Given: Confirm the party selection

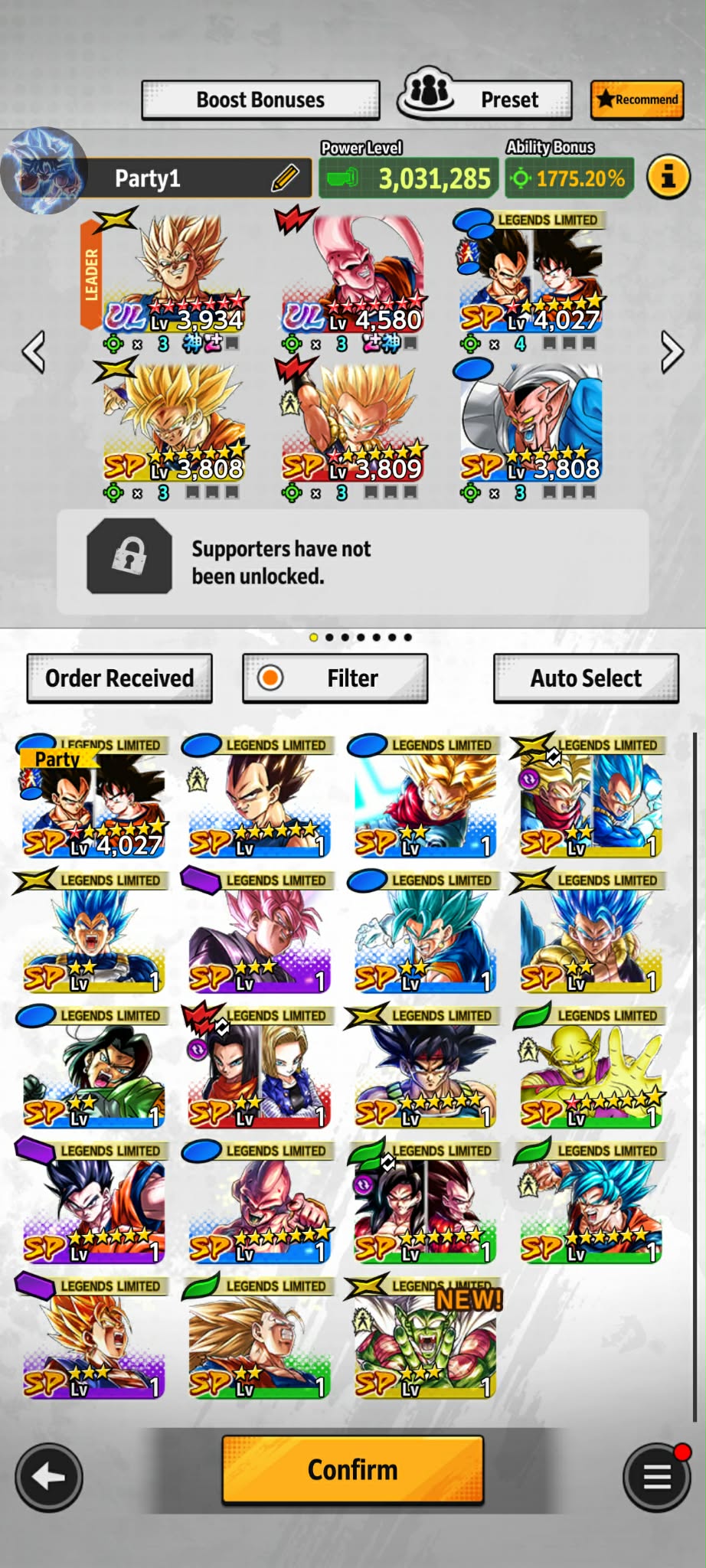Looking at the screenshot, I should (x=353, y=1469).
